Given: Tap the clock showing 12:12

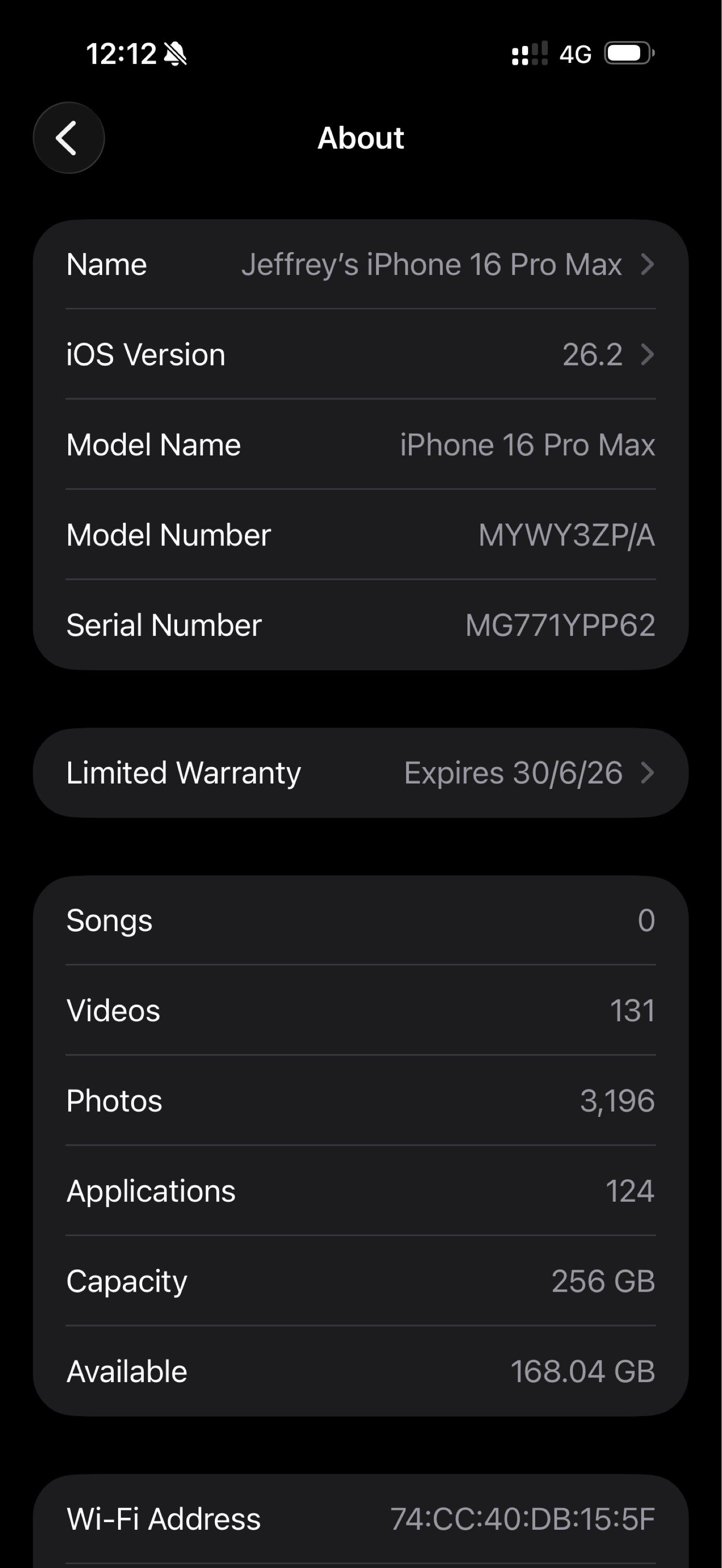Looking at the screenshot, I should point(122,54).
